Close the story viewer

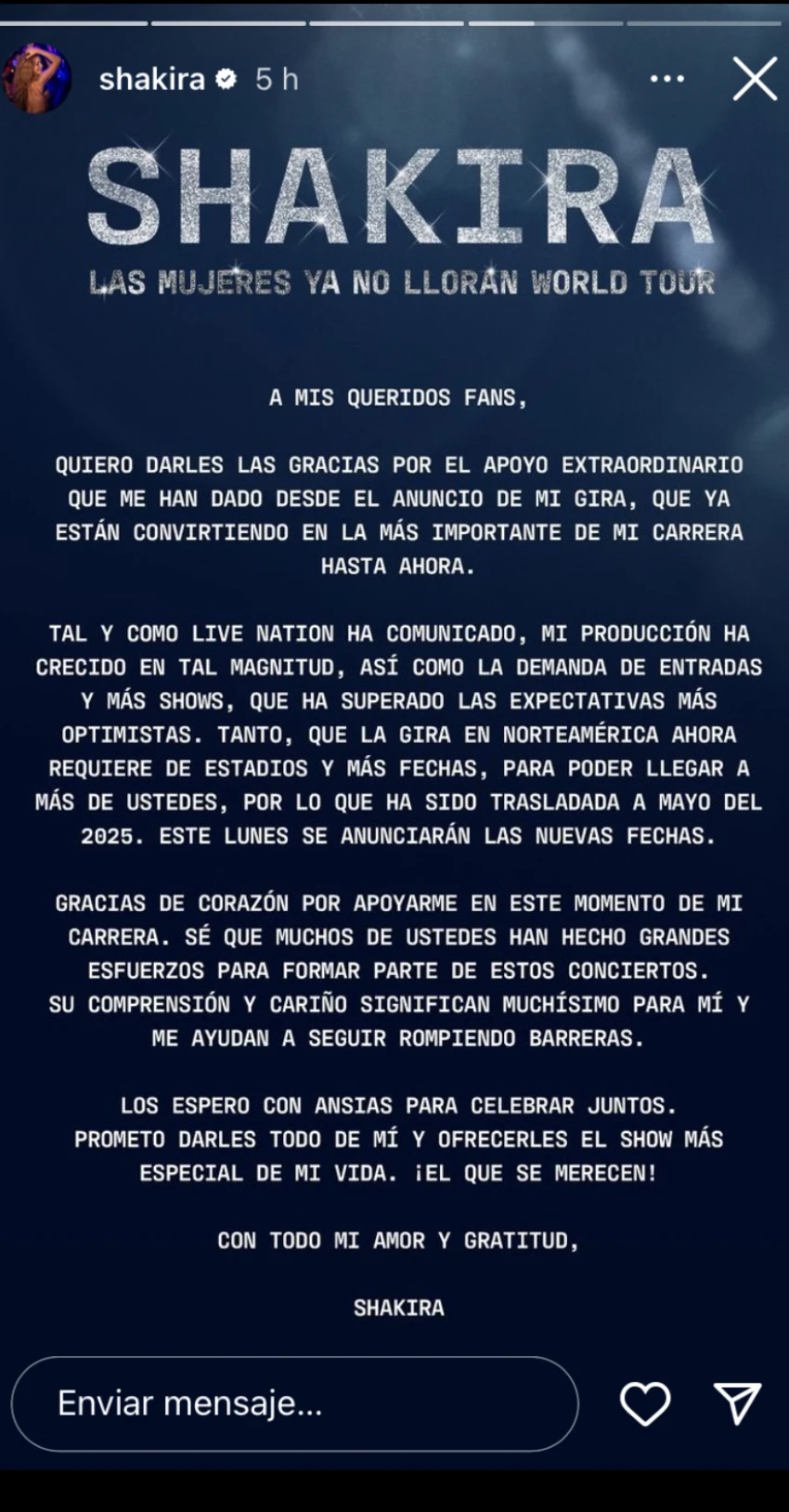pyautogui.click(x=754, y=79)
